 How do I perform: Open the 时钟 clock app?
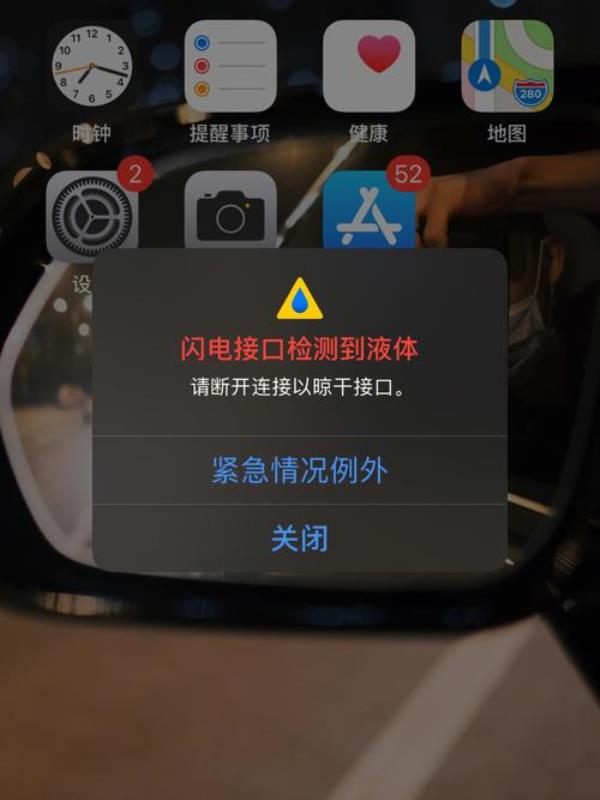pyautogui.click(x=92, y=66)
